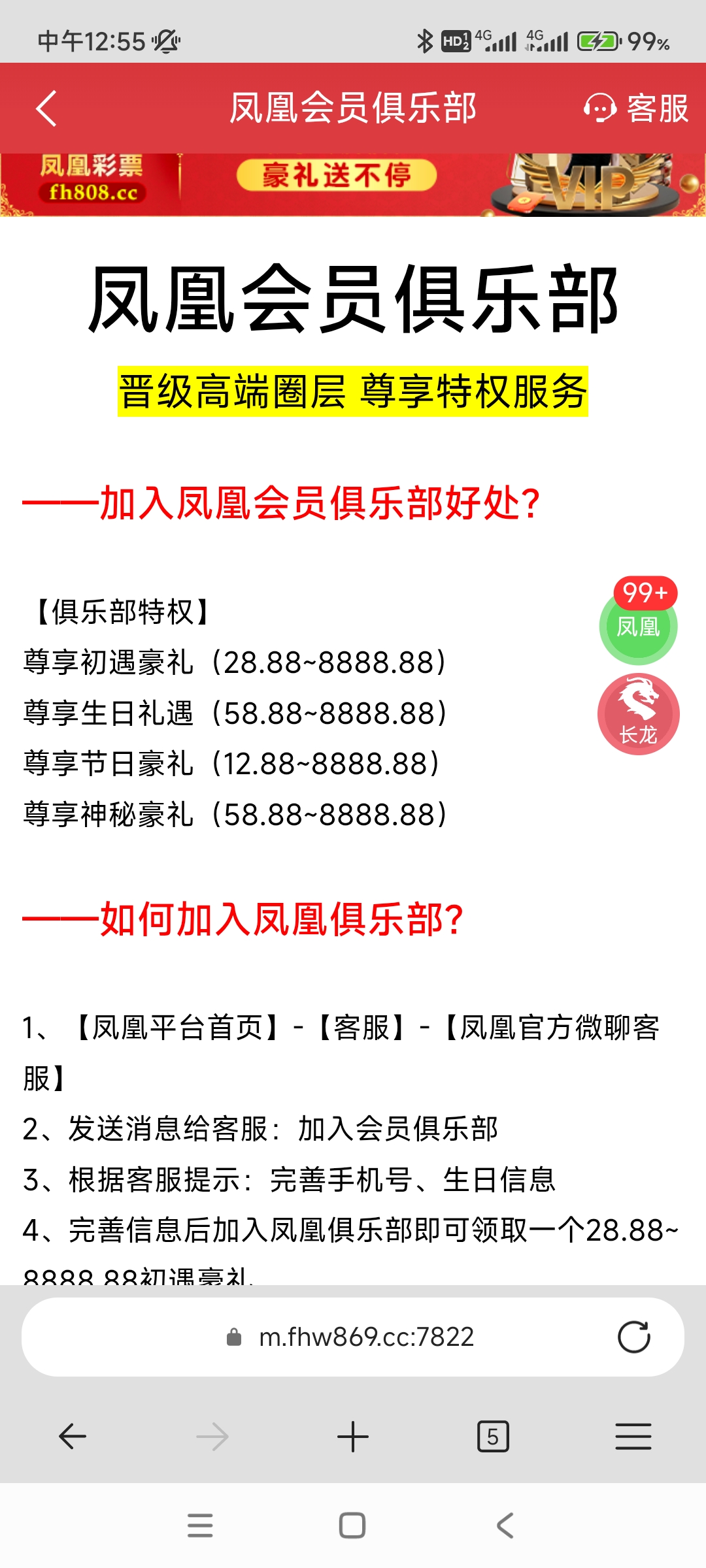
Task: Open the browser menu
Action: tap(633, 1437)
